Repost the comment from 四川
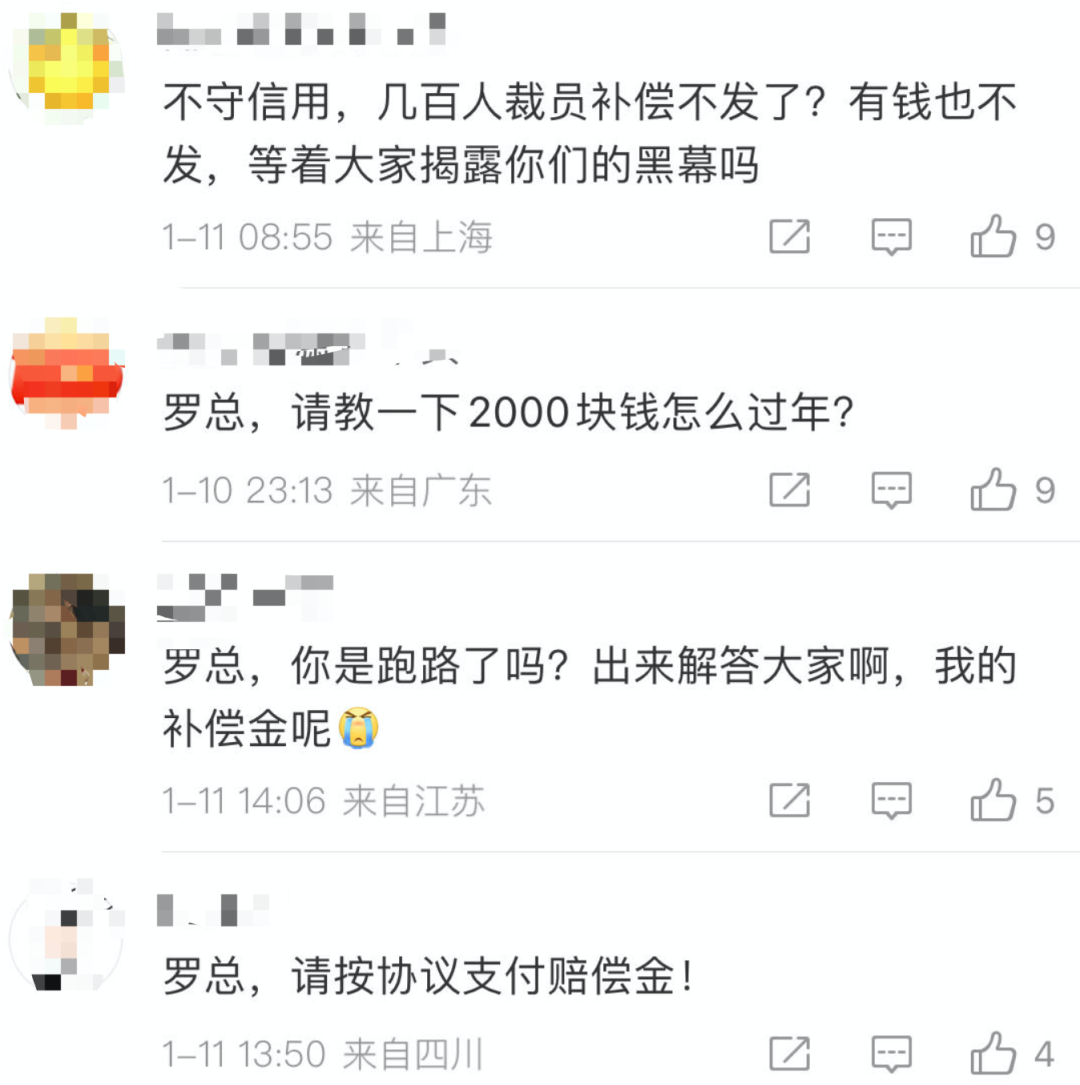The width and height of the screenshot is (1080, 1085). click(789, 1053)
